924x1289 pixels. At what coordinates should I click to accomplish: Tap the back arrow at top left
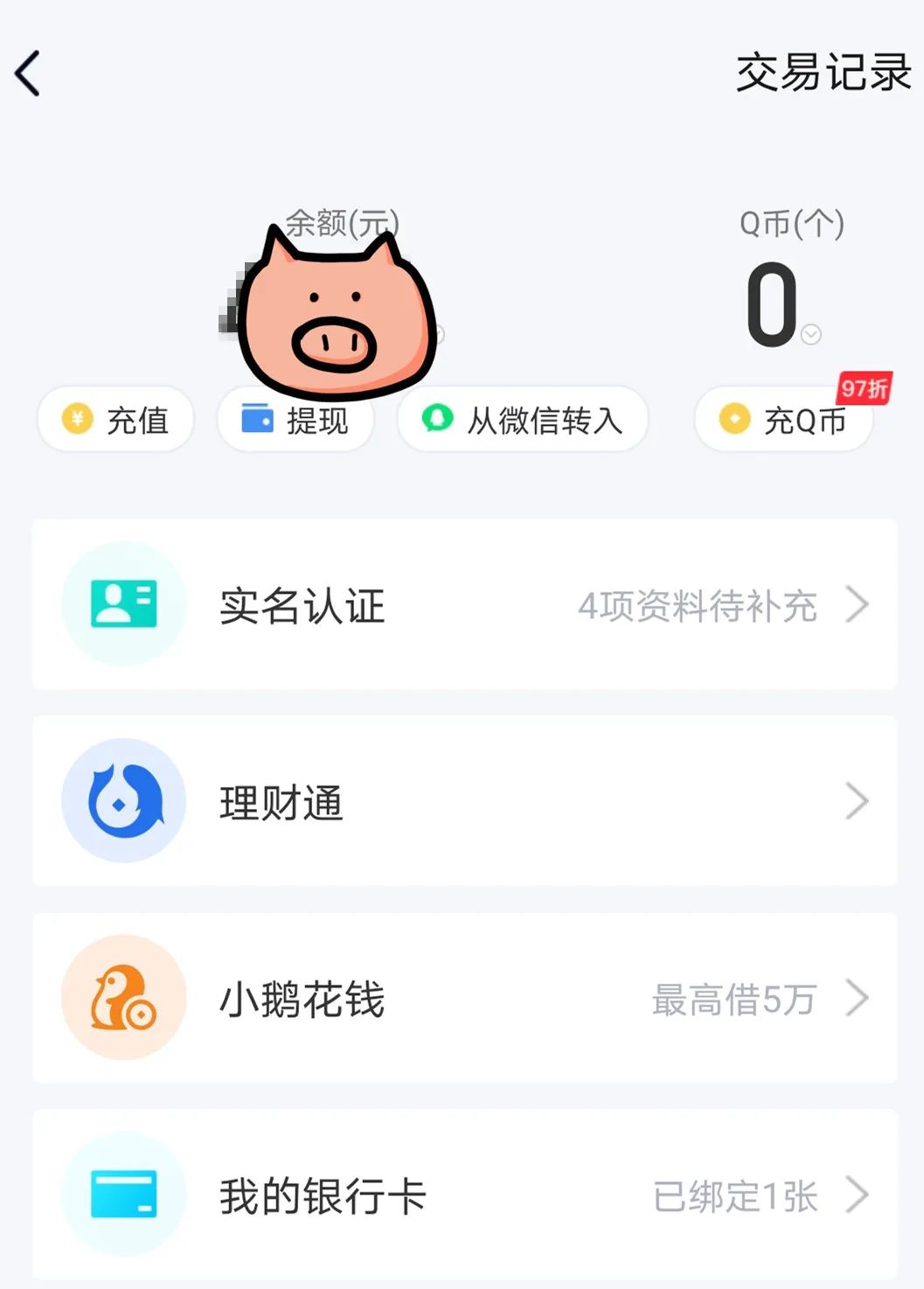(29, 72)
